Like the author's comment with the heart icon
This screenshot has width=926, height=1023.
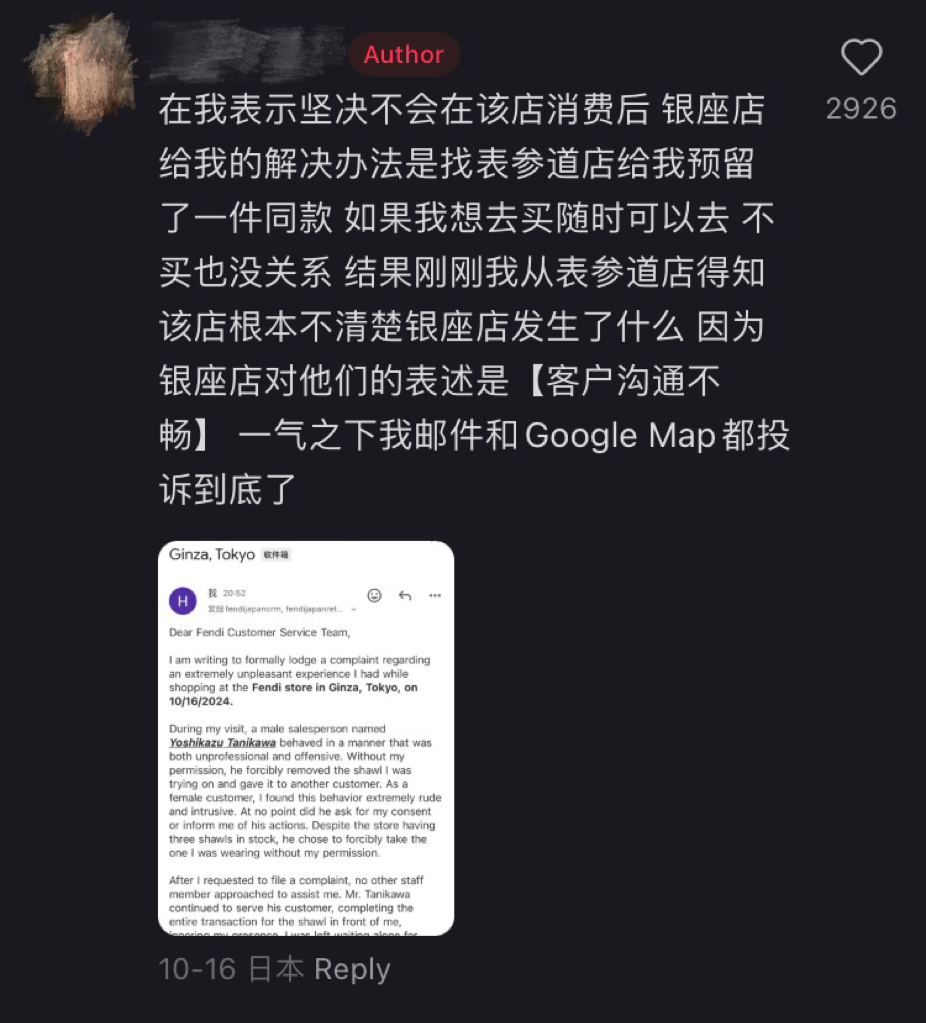point(861,58)
